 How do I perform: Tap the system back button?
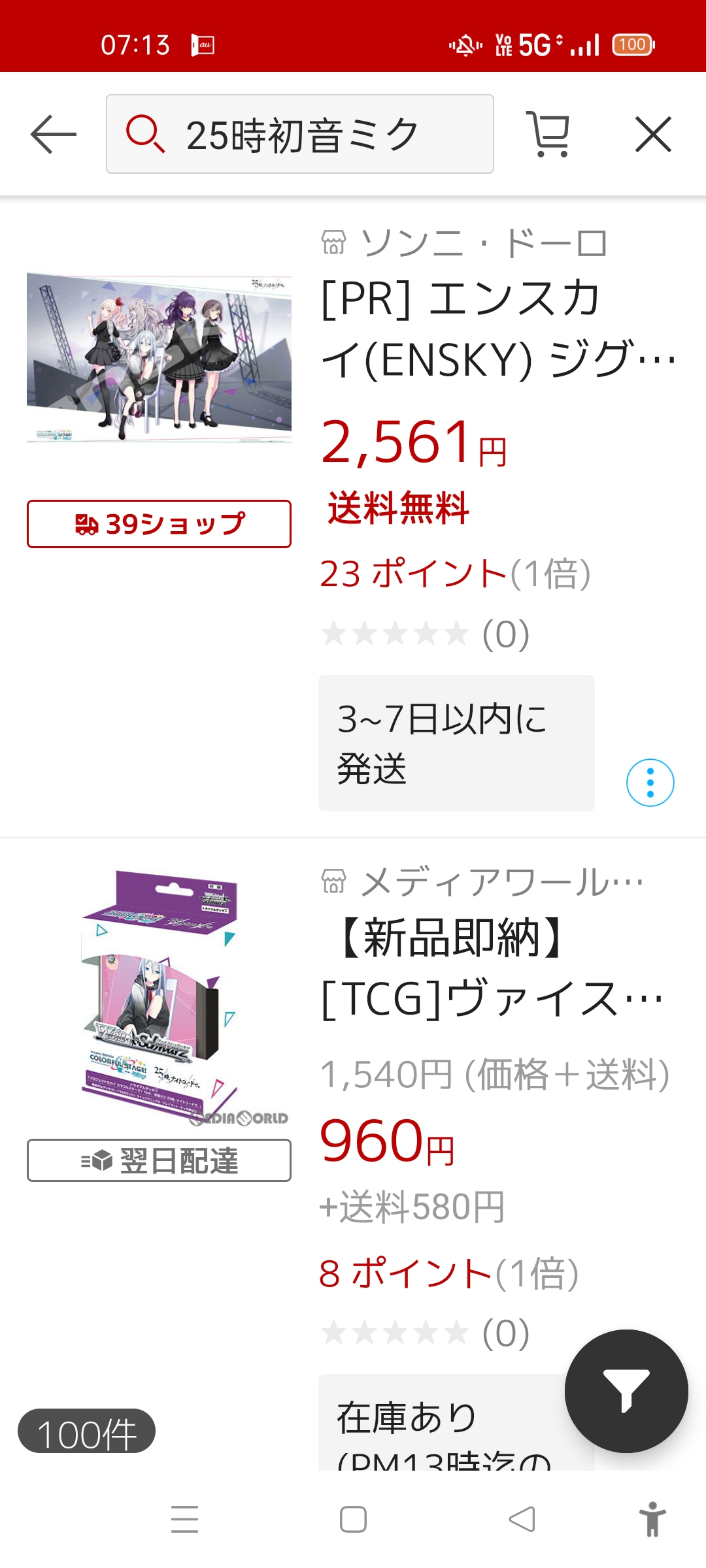[x=522, y=1518]
